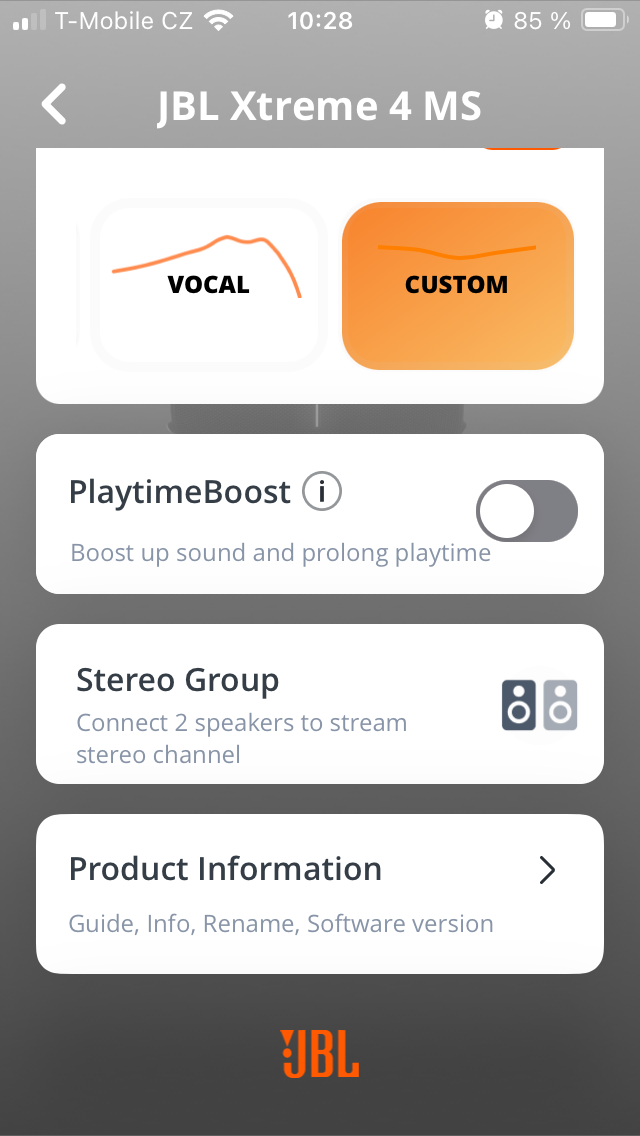Show PlaytimeBoost info tooltip

point(322,492)
